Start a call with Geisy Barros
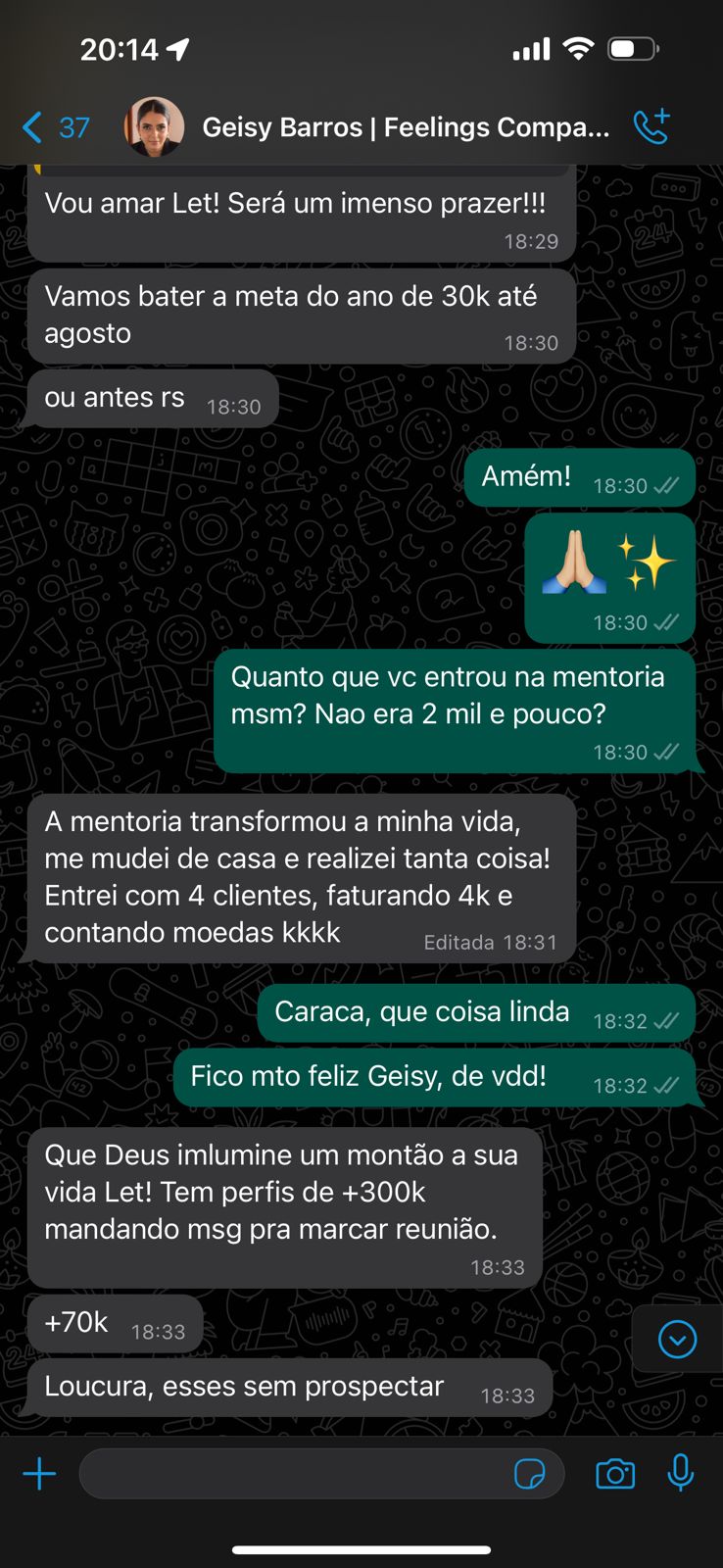 click(651, 127)
